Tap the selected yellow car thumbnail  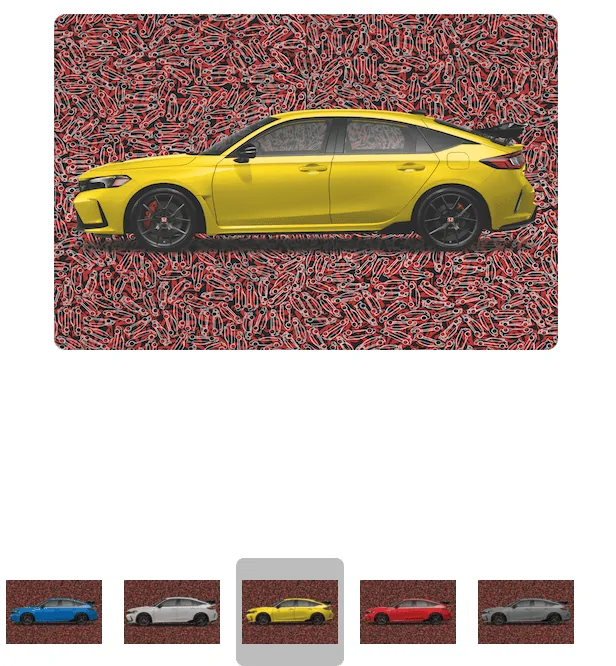(x=290, y=611)
